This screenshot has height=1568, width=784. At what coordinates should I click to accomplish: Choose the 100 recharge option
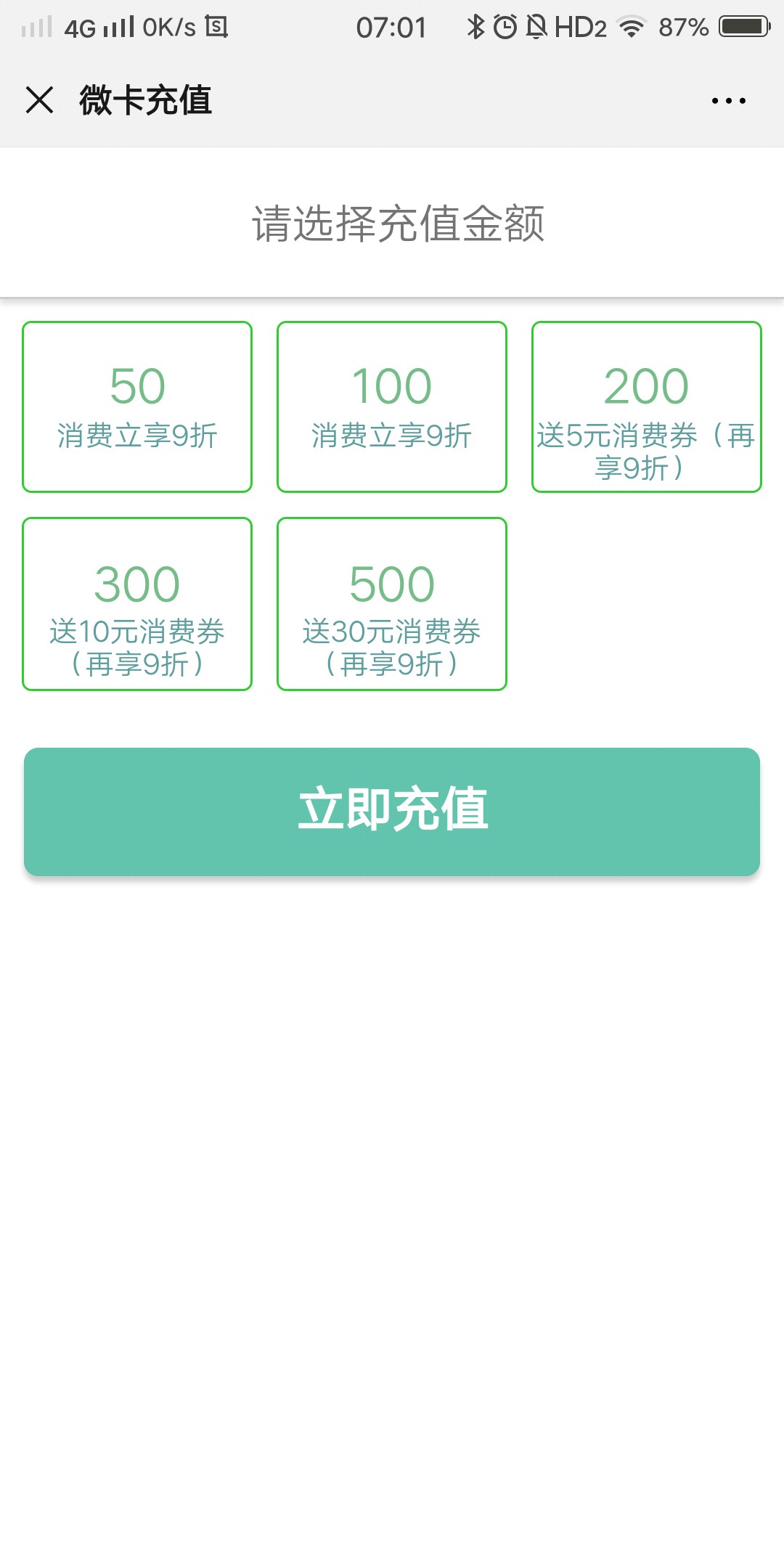click(392, 407)
